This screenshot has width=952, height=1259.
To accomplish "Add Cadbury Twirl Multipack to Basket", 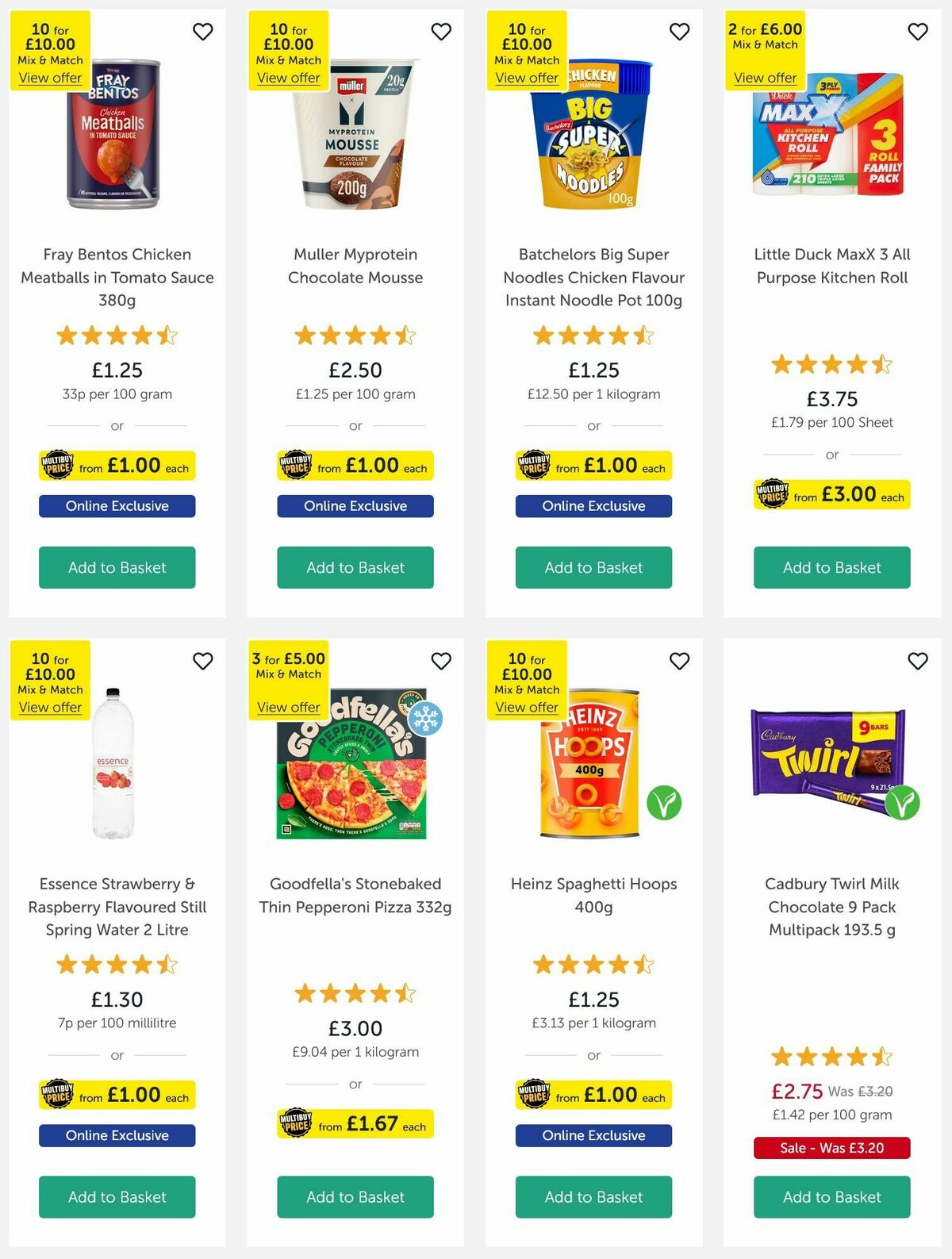I will (831, 1196).
